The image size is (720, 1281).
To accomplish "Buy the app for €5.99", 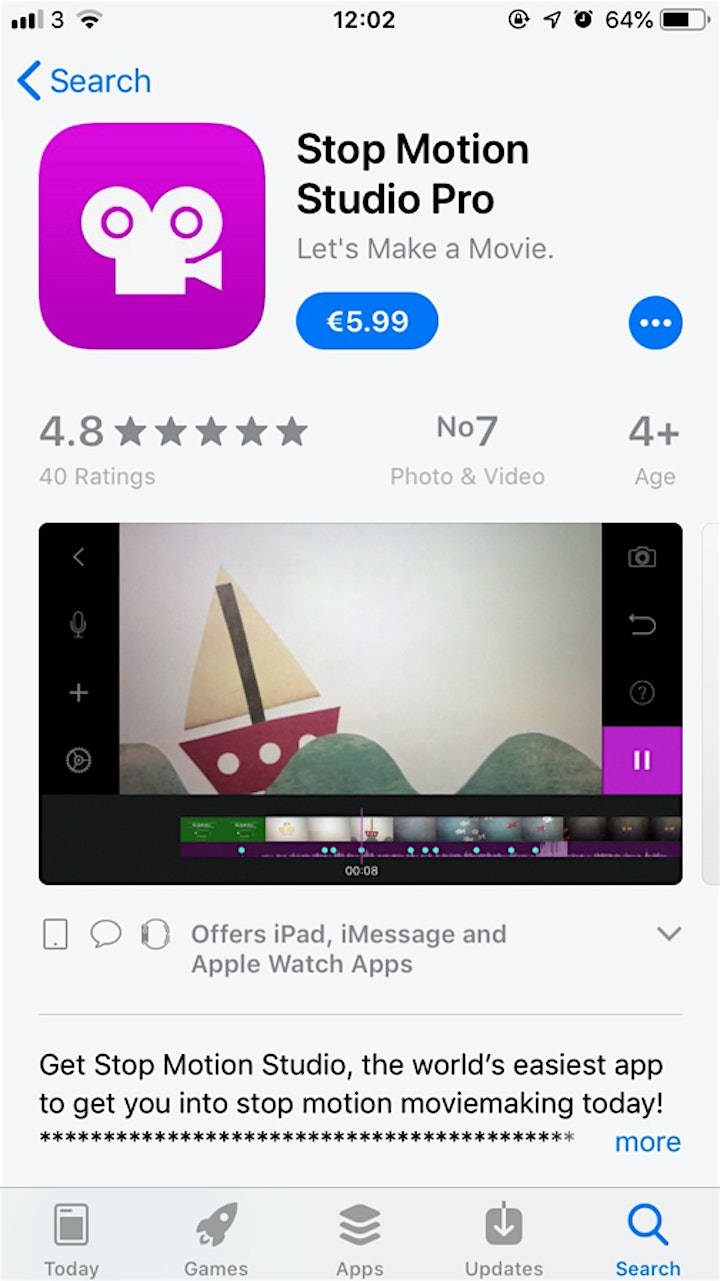I will pyautogui.click(x=367, y=321).
